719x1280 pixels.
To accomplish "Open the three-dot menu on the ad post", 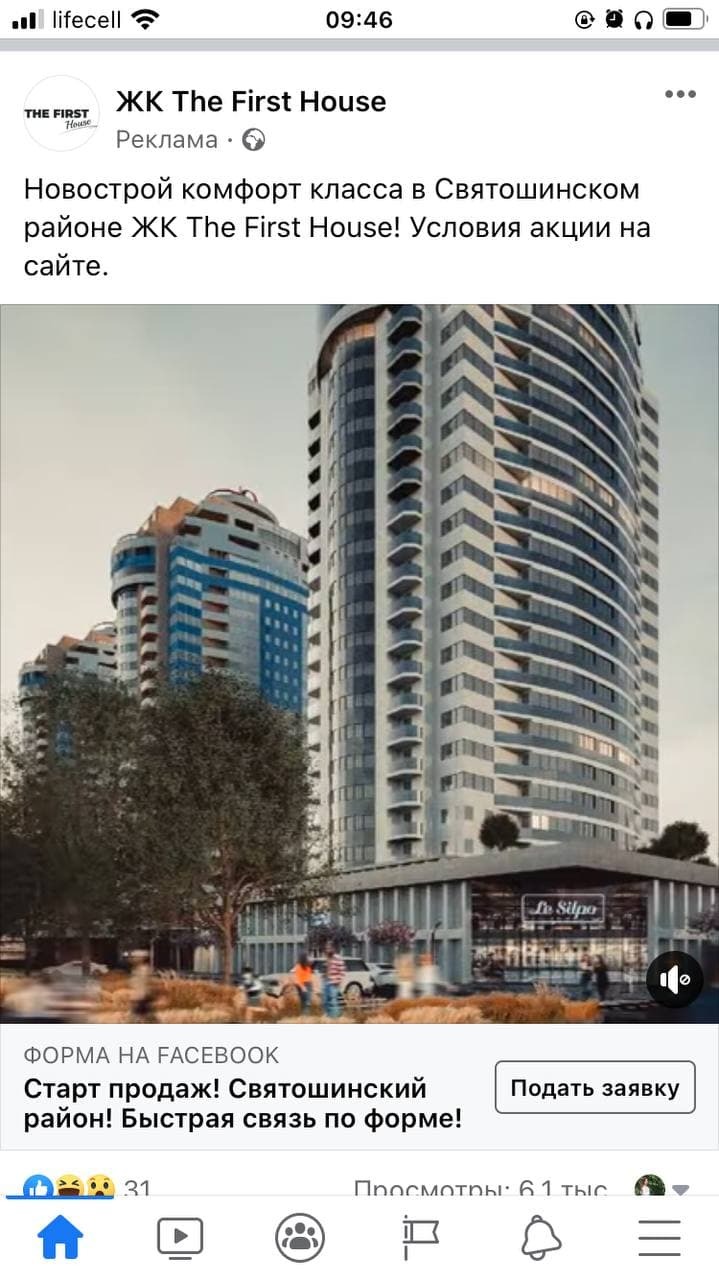I will 680,94.
